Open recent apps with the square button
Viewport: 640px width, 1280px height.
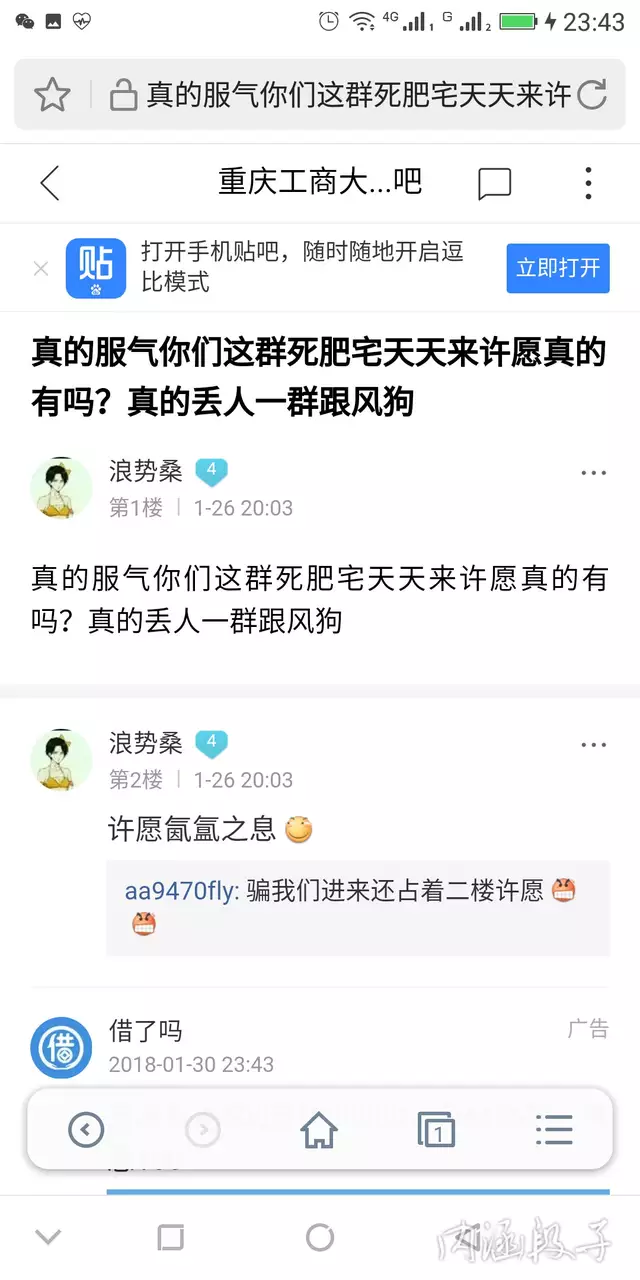point(171,1238)
